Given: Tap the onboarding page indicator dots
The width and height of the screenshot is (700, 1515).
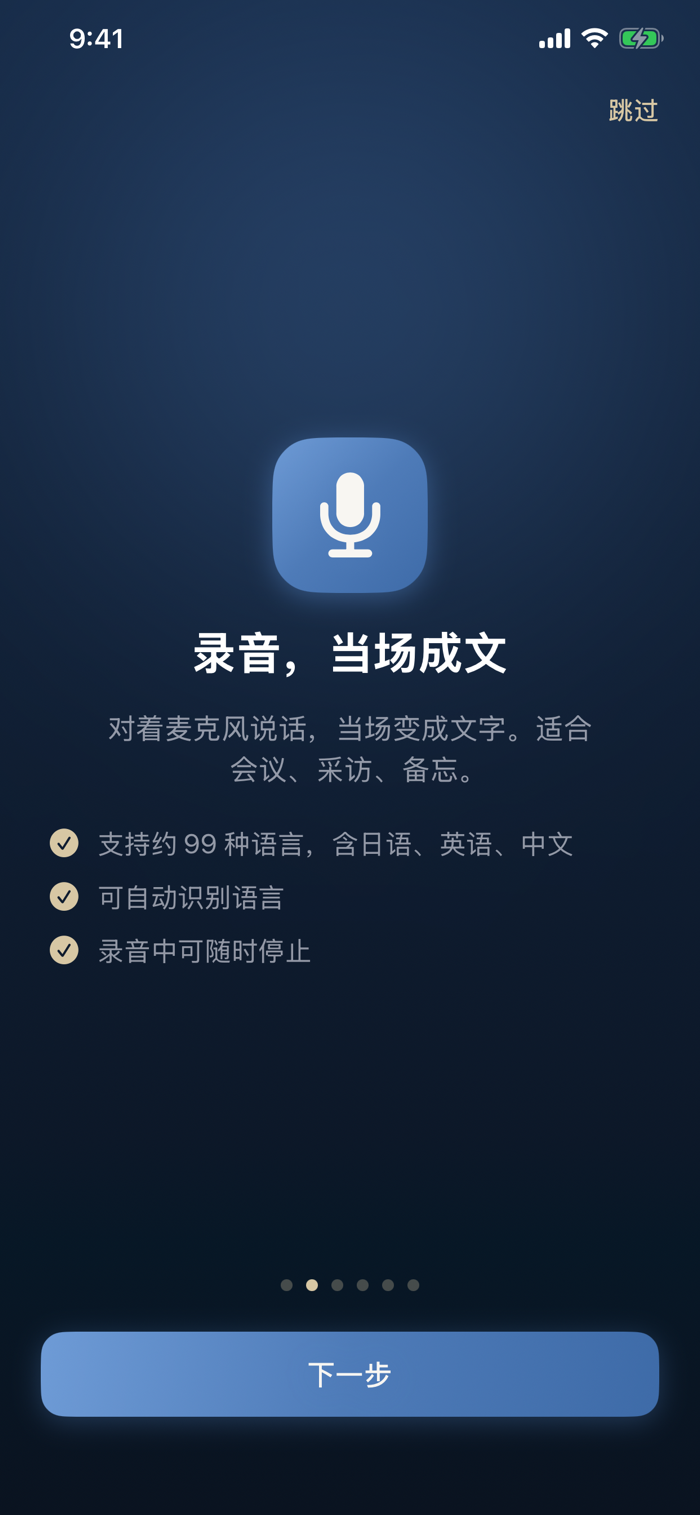Looking at the screenshot, I should tap(350, 1285).
